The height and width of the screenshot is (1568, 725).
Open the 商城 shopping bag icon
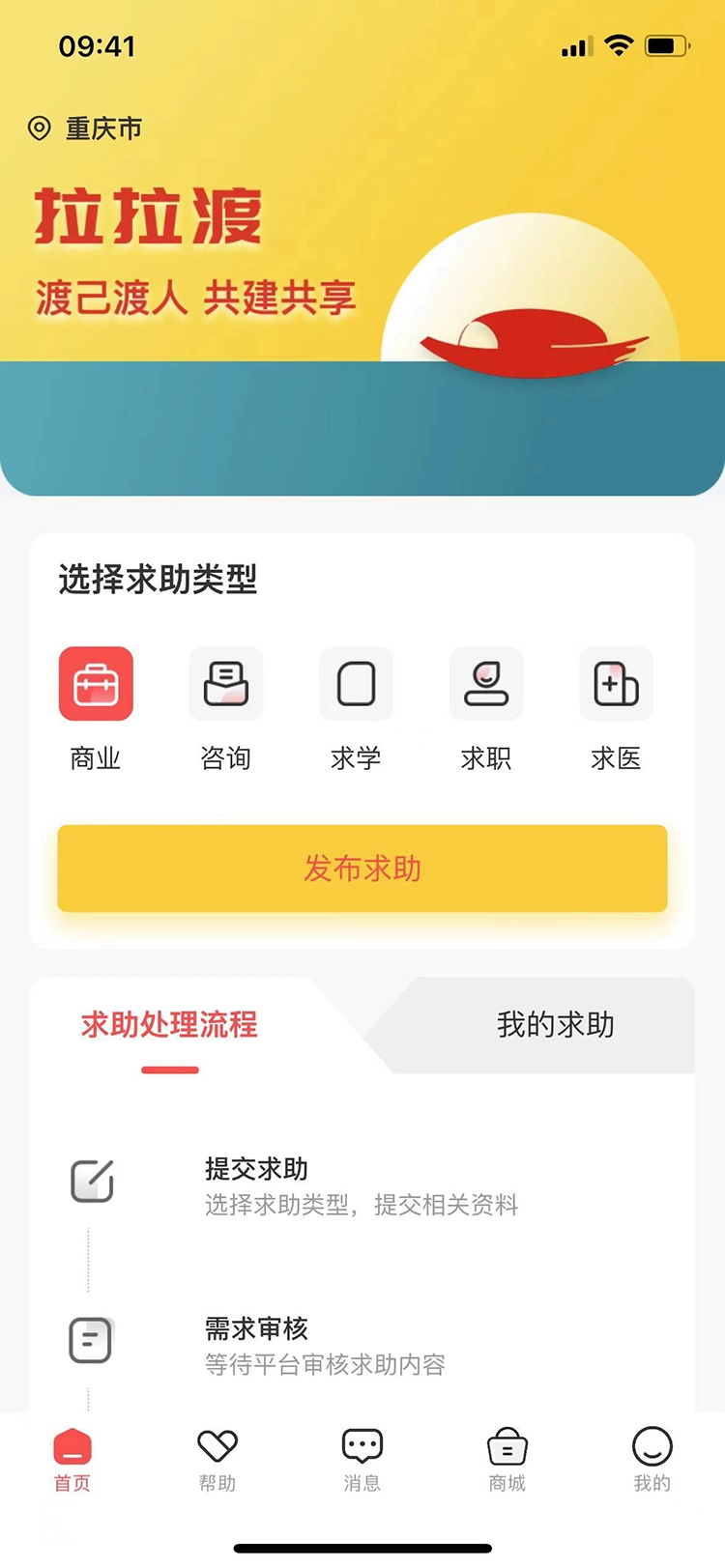click(x=507, y=1446)
